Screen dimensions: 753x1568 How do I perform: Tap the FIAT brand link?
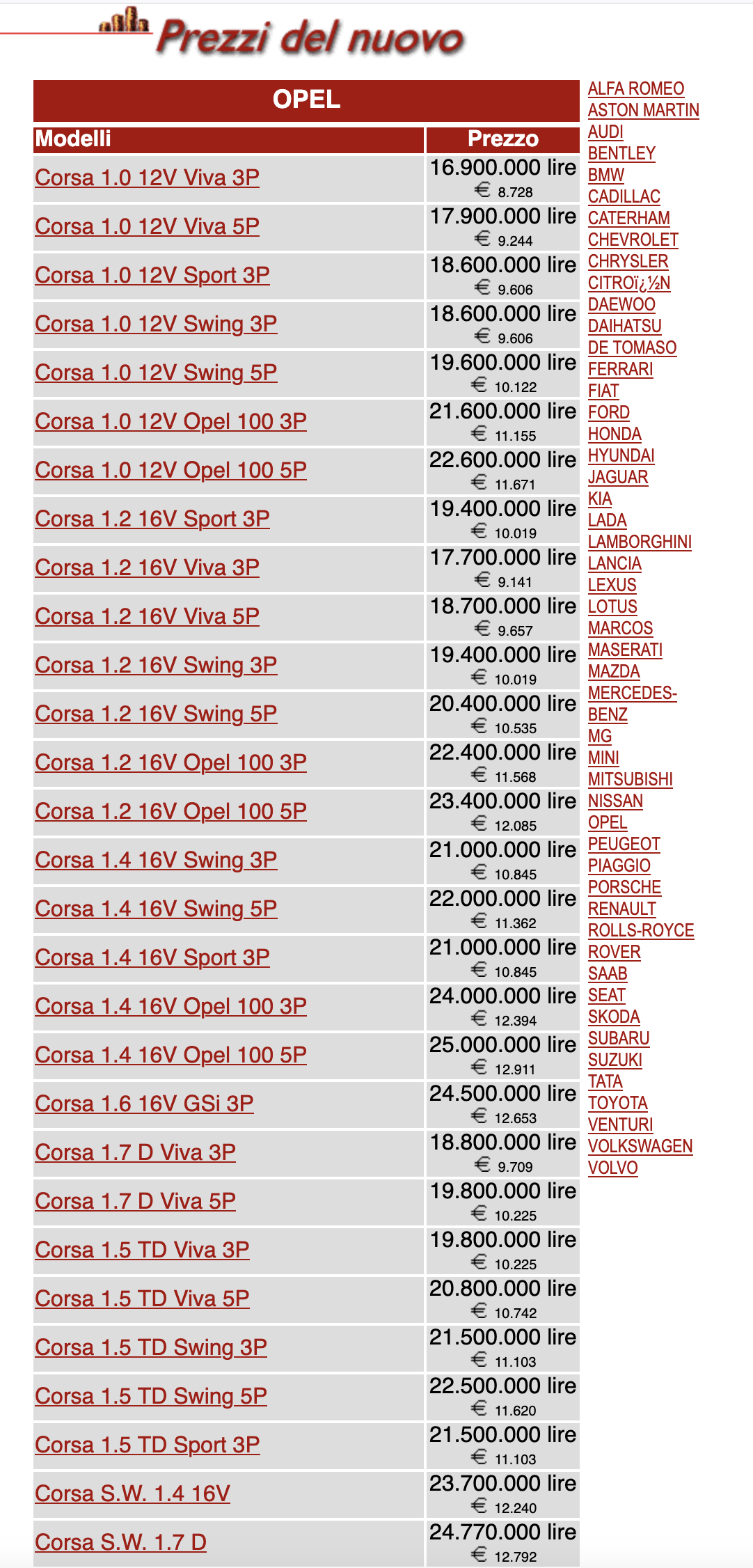click(x=603, y=391)
